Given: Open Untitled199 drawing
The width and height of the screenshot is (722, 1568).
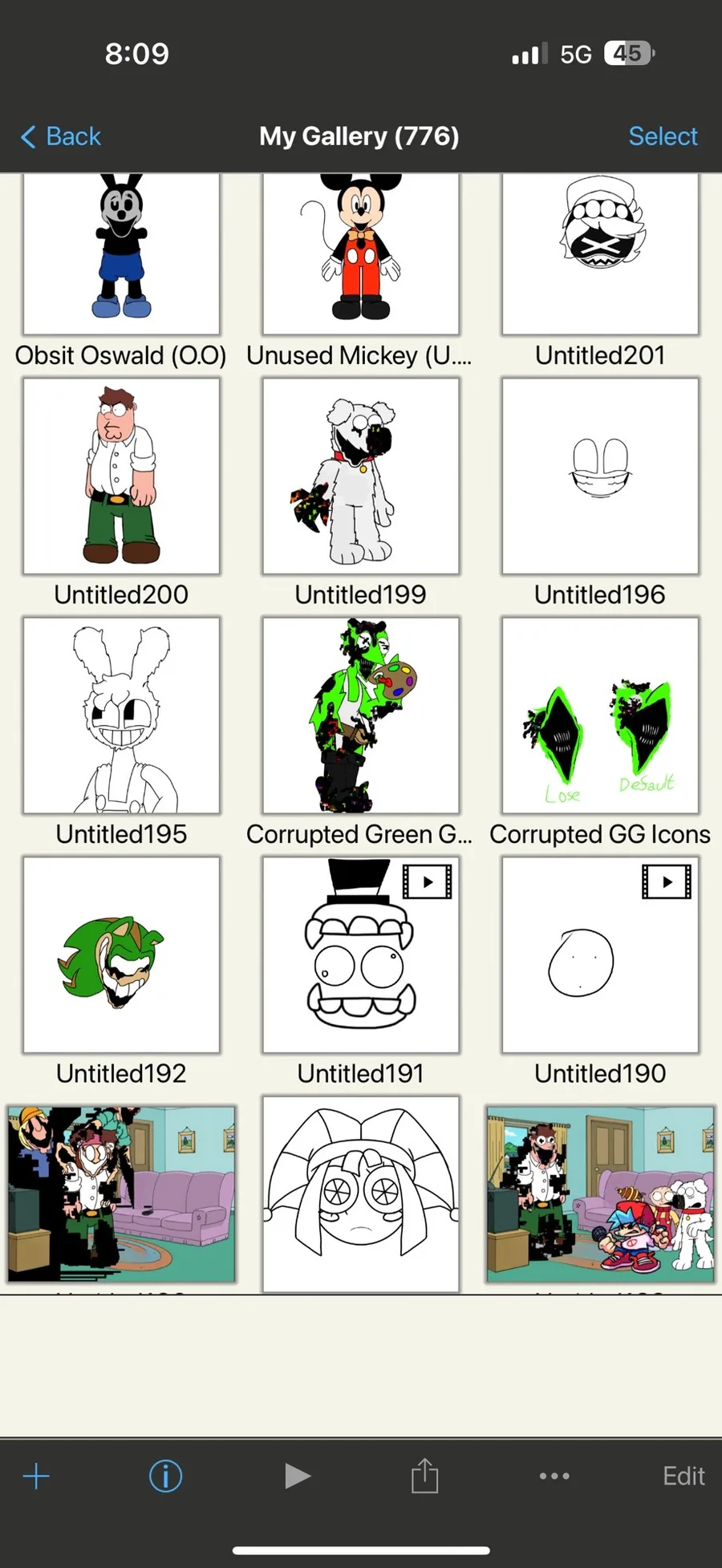Looking at the screenshot, I should [x=361, y=476].
